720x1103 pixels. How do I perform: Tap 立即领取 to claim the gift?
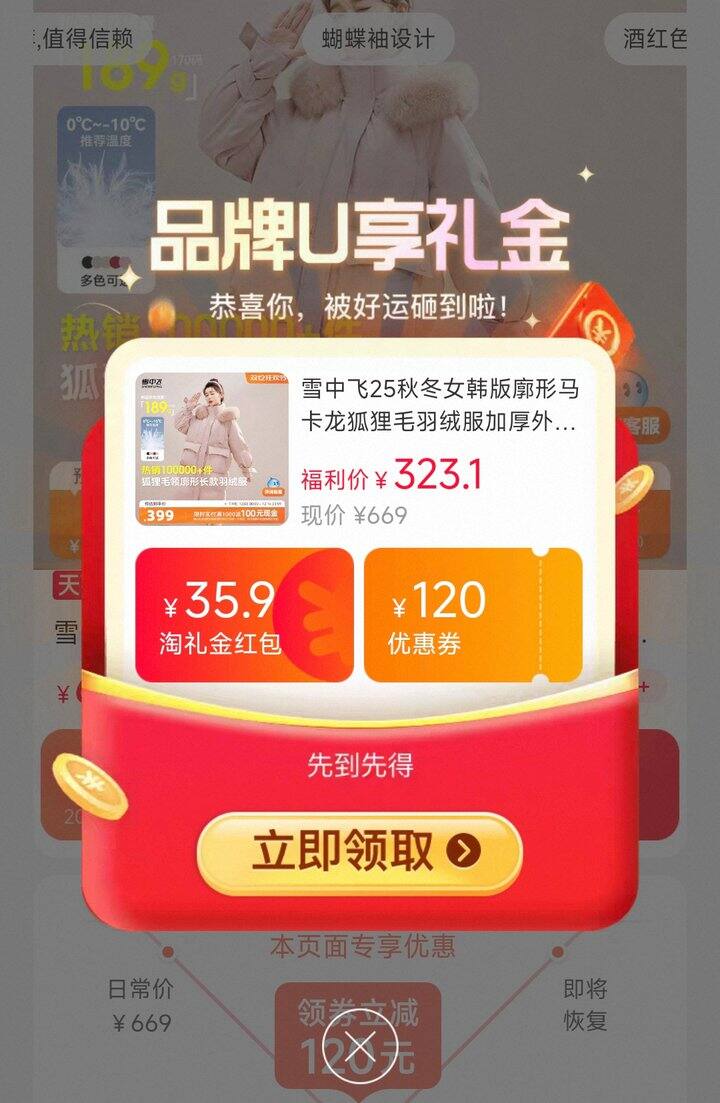(x=359, y=851)
